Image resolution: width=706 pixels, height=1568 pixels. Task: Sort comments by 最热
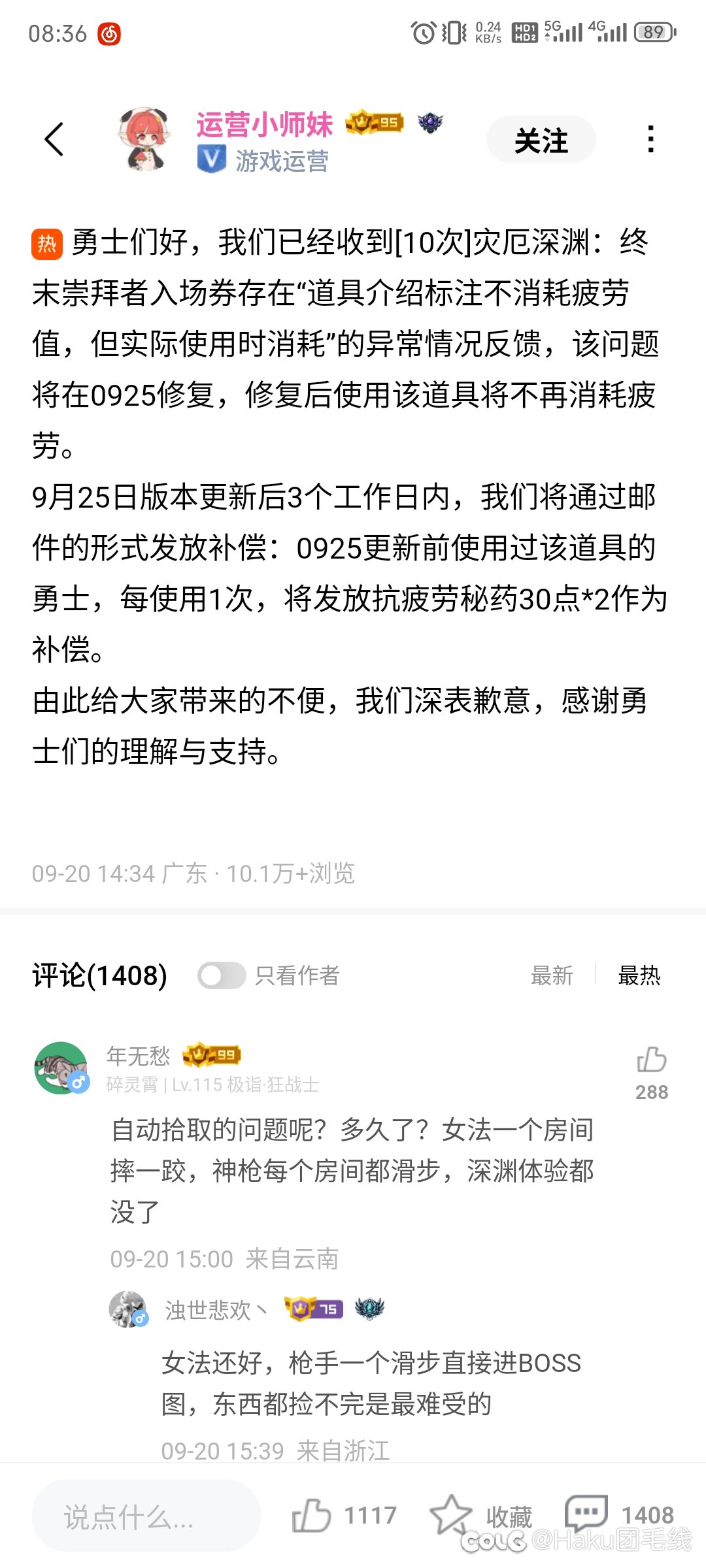pyautogui.click(x=639, y=975)
